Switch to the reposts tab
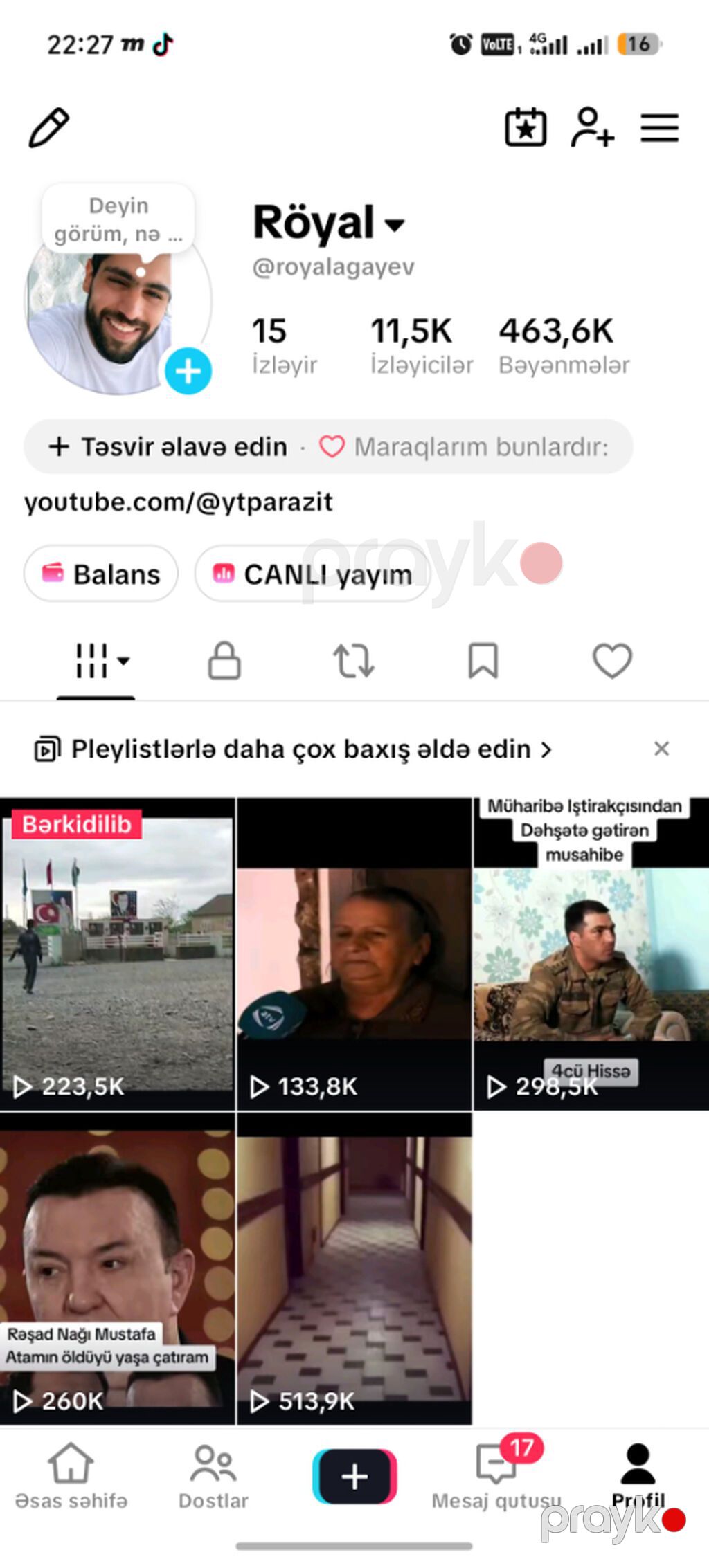 (x=354, y=661)
